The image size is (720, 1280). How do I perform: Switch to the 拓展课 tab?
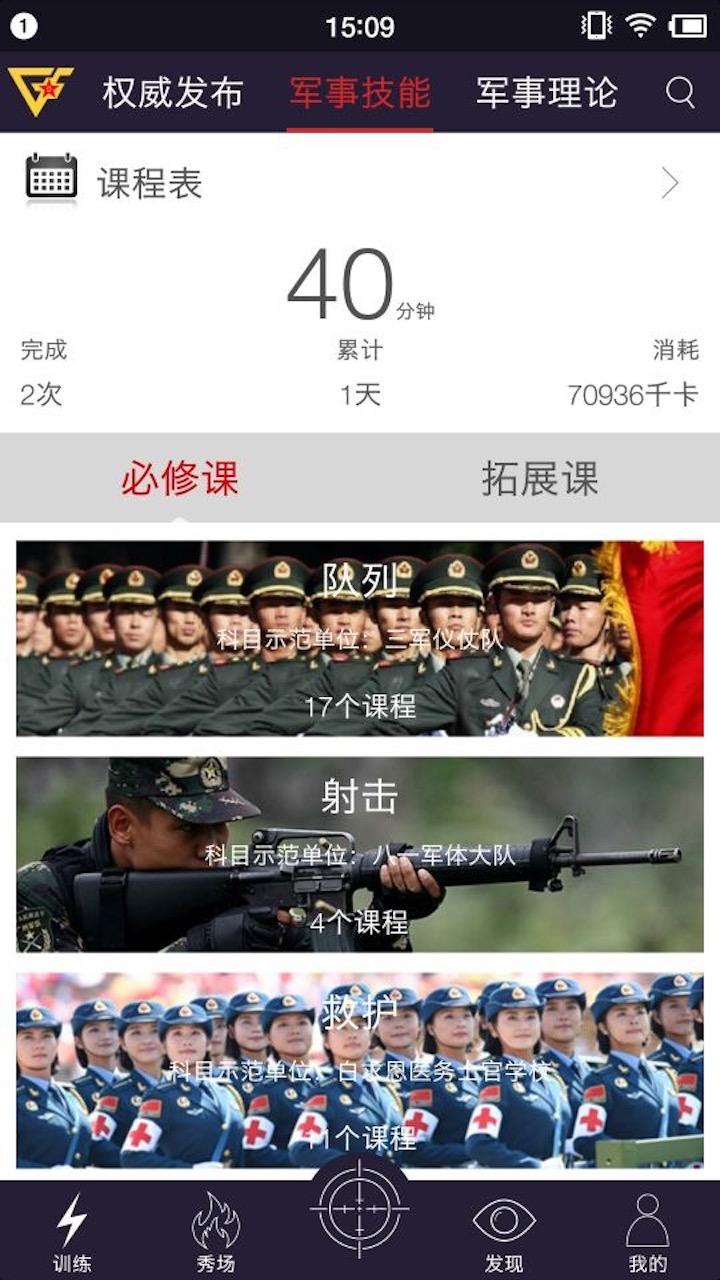pos(540,479)
